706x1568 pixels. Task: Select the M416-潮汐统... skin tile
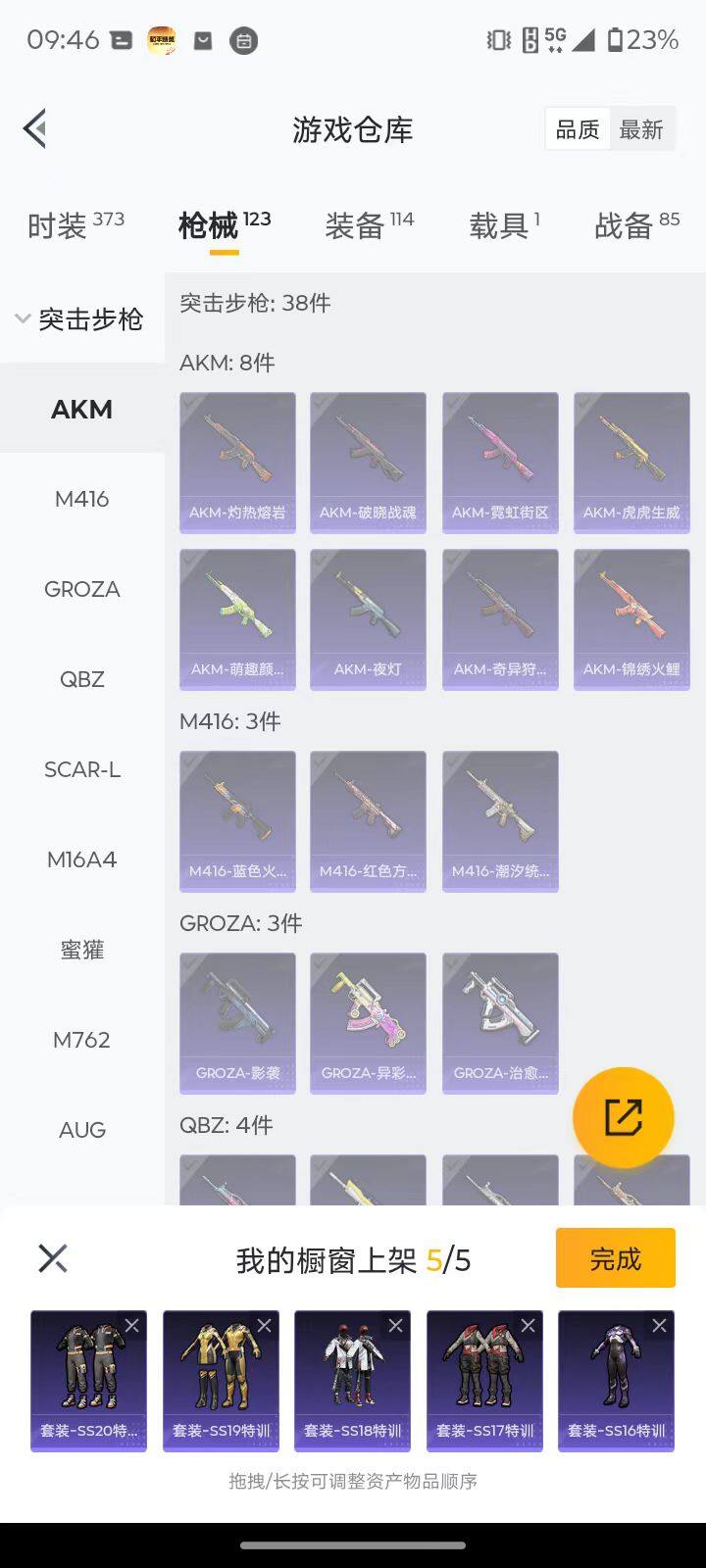[500, 820]
